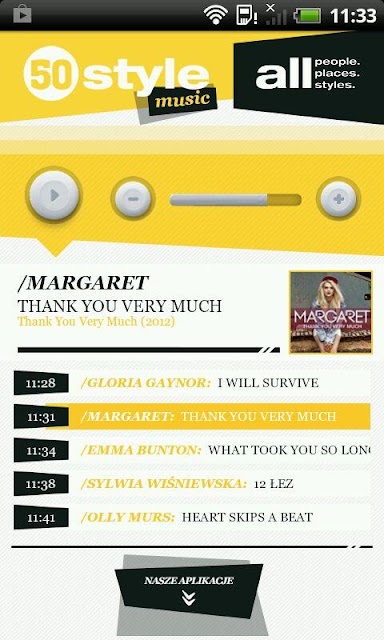The height and width of the screenshot is (640, 384).
Task: Open the Margaret album cover
Action: [x=331, y=312]
